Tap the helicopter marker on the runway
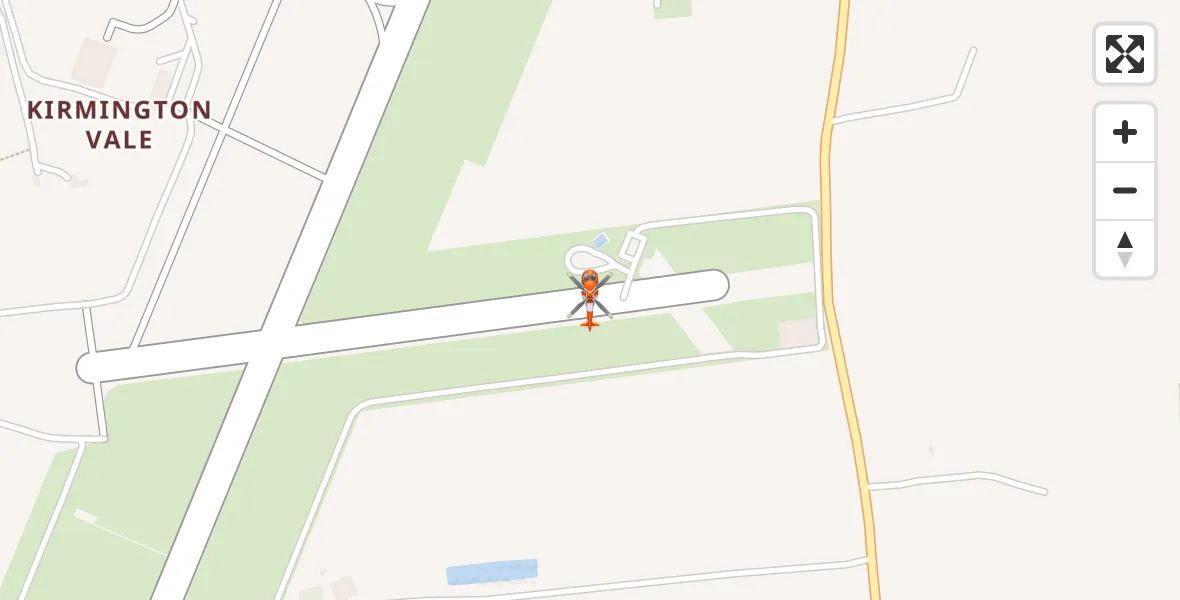The image size is (1180, 600). point(590,297)
